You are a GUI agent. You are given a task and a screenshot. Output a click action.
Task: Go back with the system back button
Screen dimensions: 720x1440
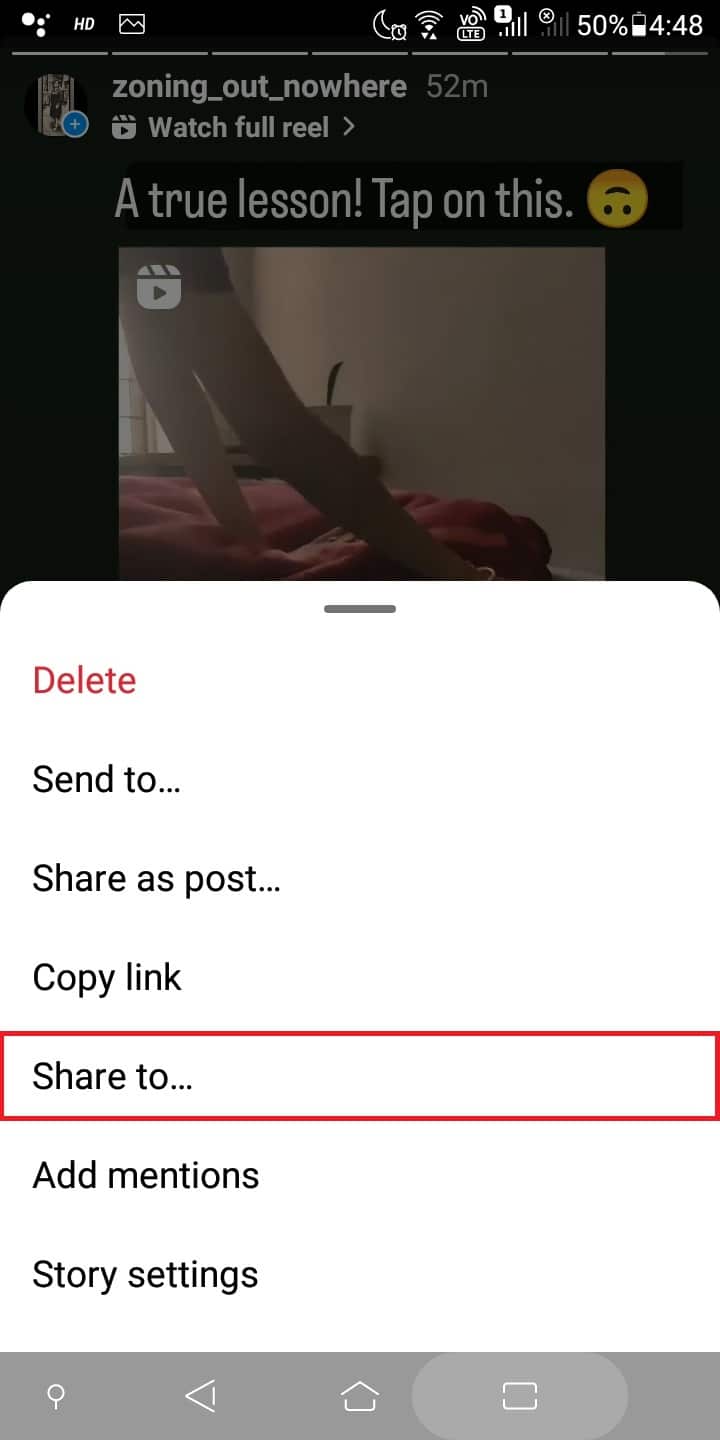coord(201,1396)
